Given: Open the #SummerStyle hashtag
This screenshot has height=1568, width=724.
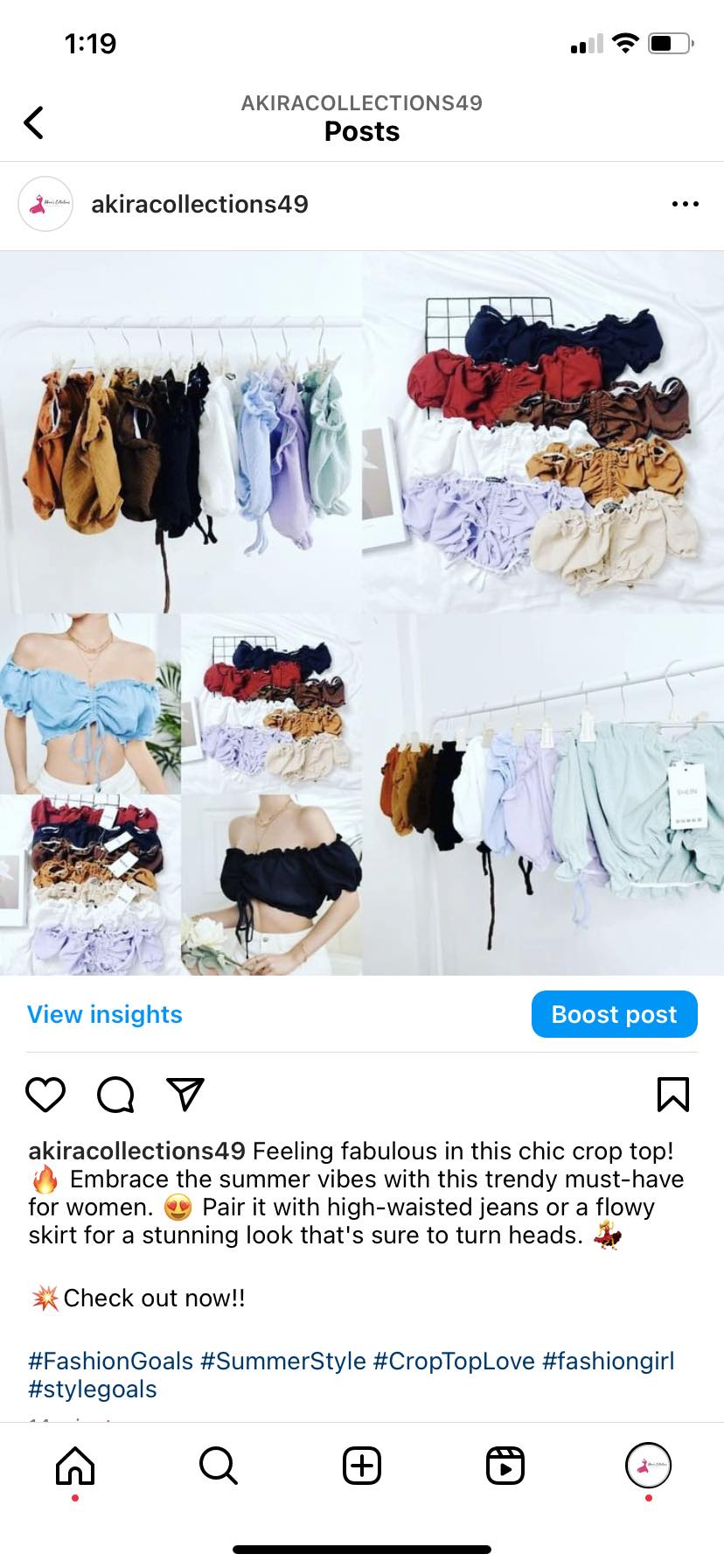Looking at the screenshot, I should point(282,1361).
